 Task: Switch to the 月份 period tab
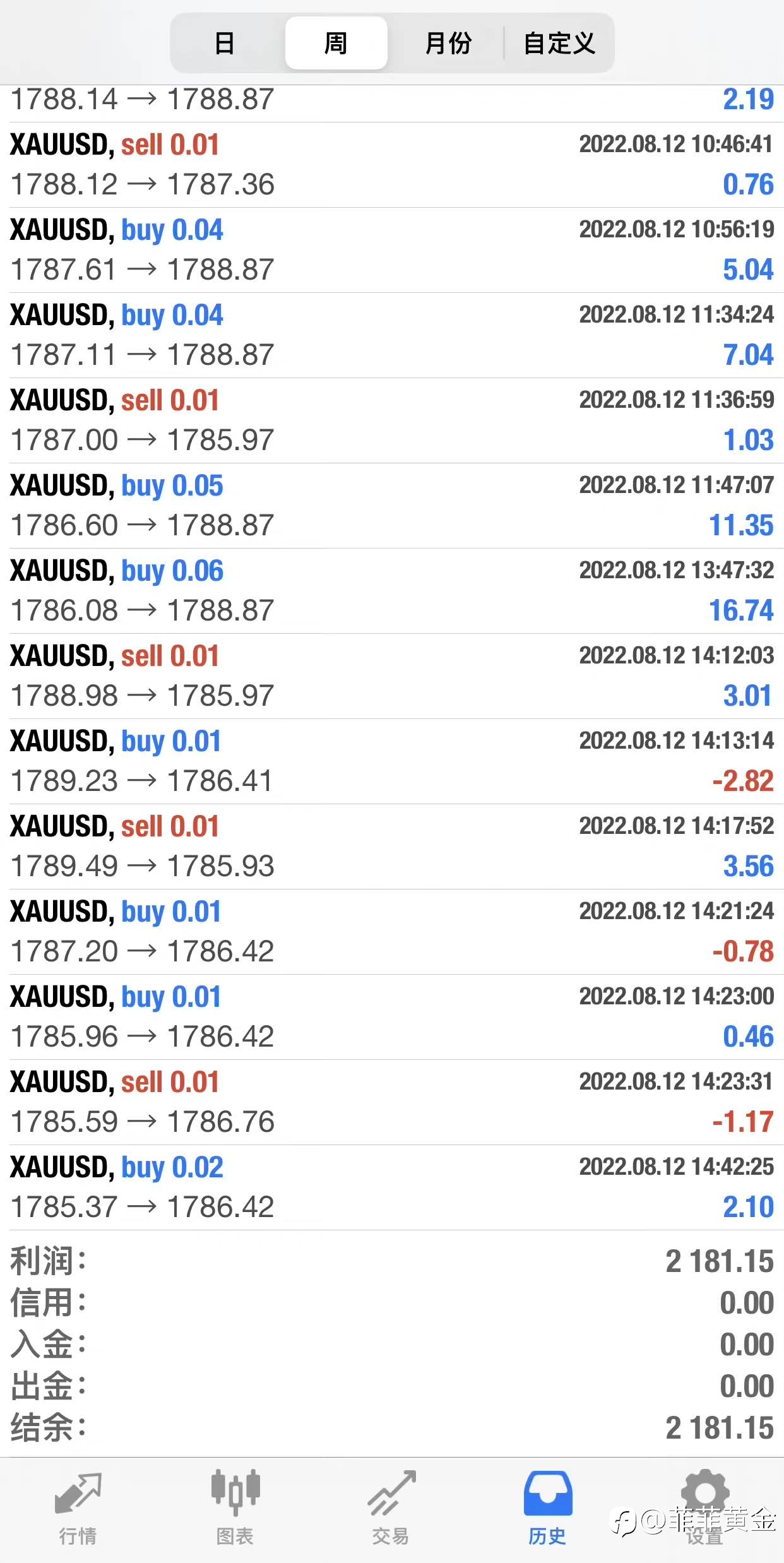(x=448, y=43)
